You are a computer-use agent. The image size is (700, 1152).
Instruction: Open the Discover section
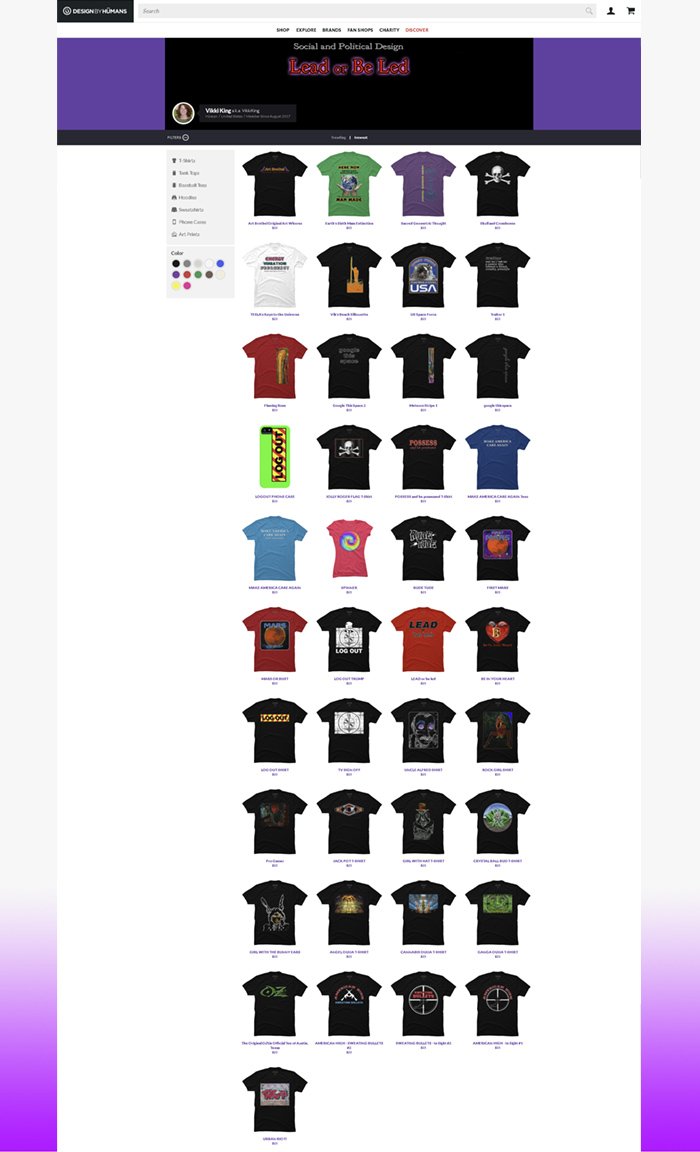click(x=417, y=30)
